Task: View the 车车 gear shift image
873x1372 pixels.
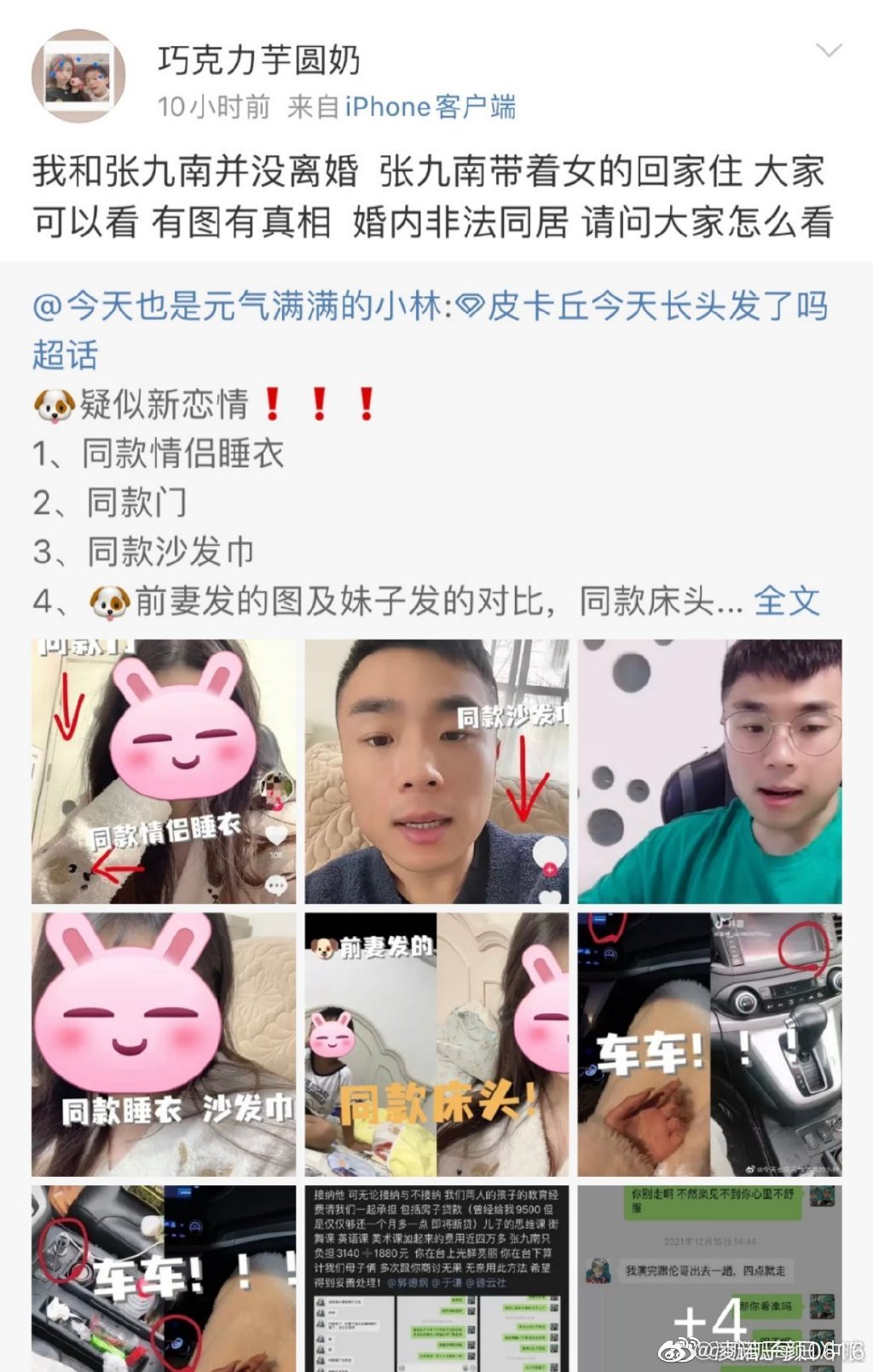Action: coord(709,1044)
